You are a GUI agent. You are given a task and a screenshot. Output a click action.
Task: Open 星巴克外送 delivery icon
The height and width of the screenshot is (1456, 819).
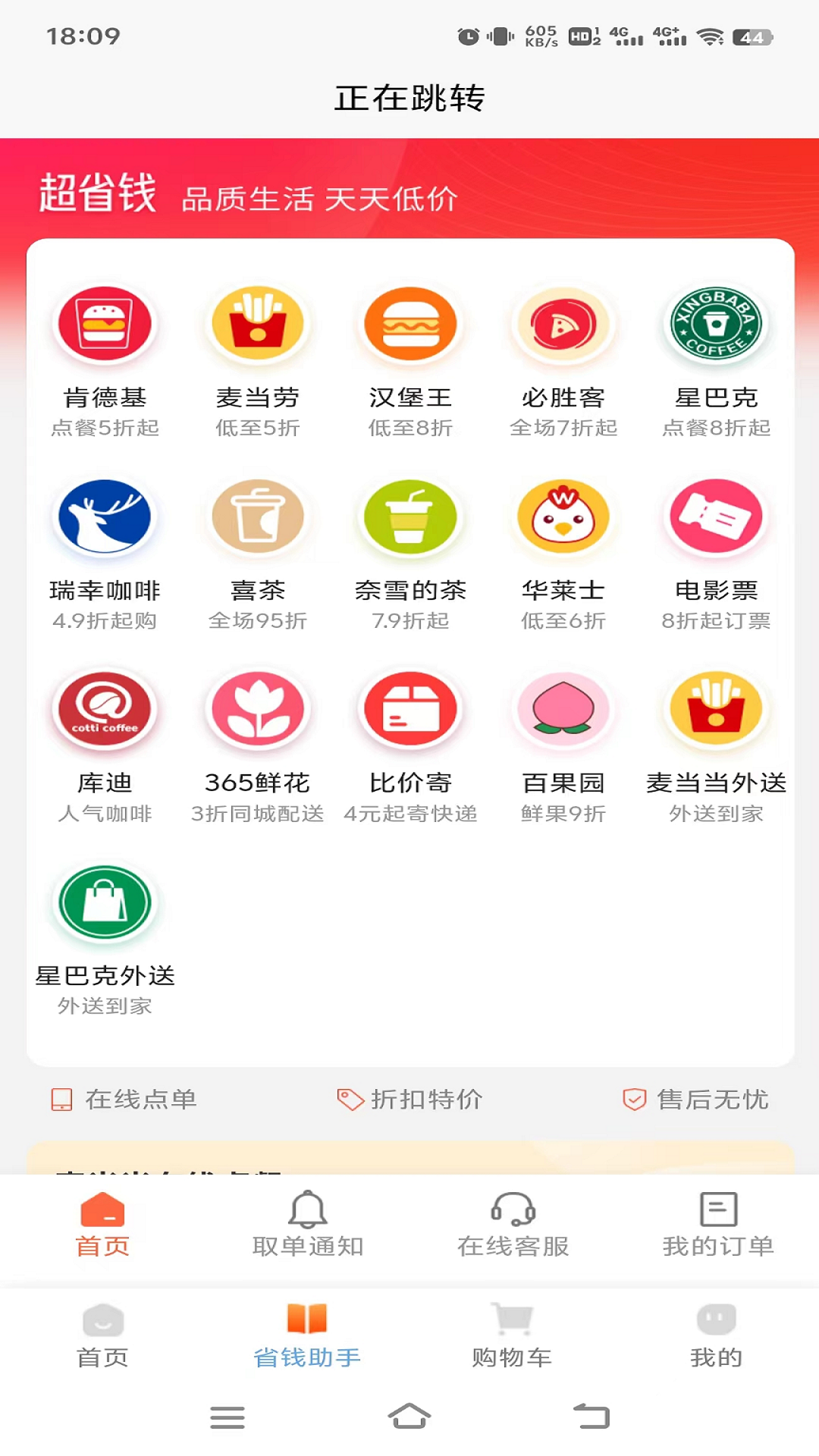coord(106,904)
